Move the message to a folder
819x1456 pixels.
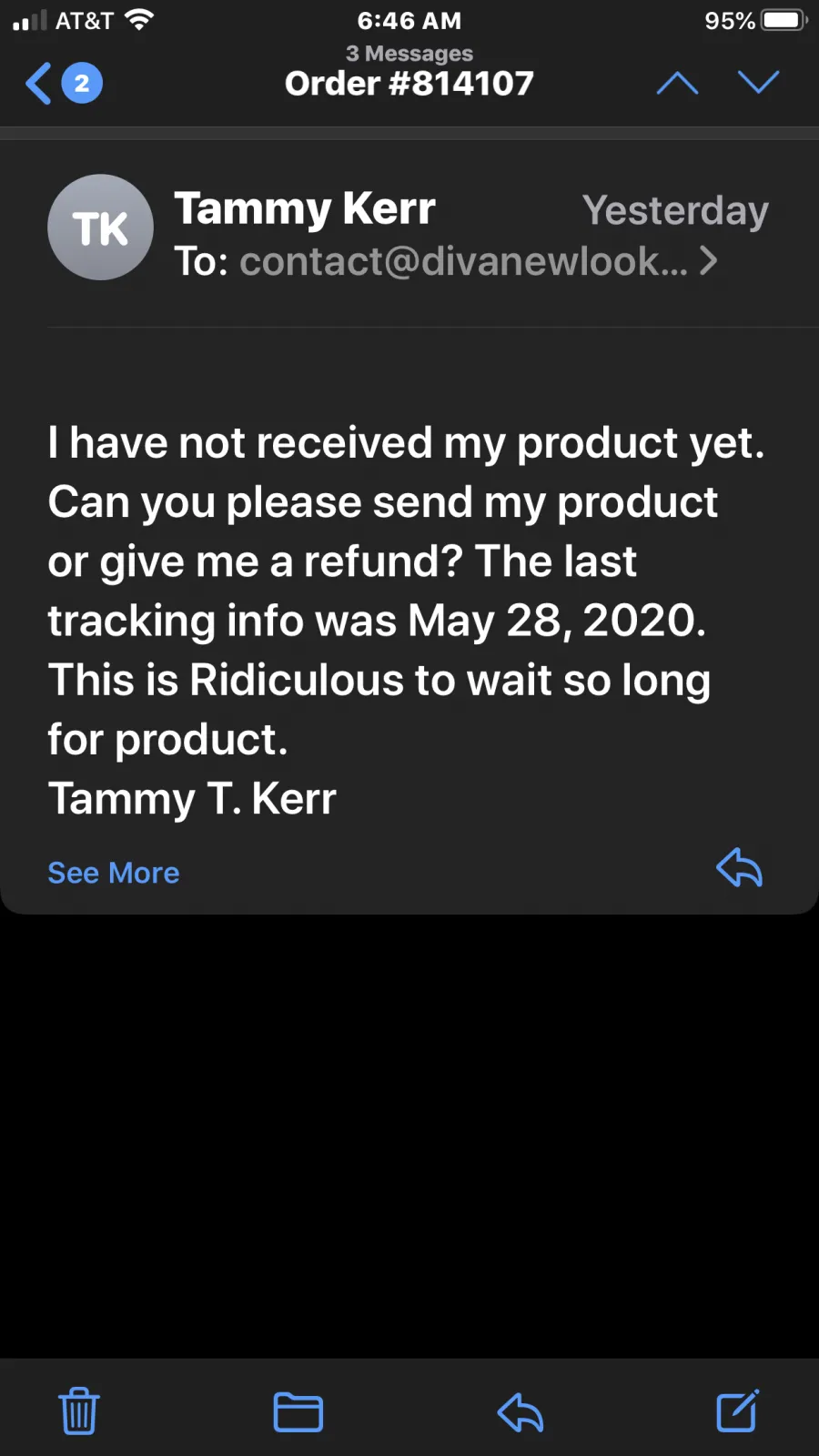(x=298, y=1412)
